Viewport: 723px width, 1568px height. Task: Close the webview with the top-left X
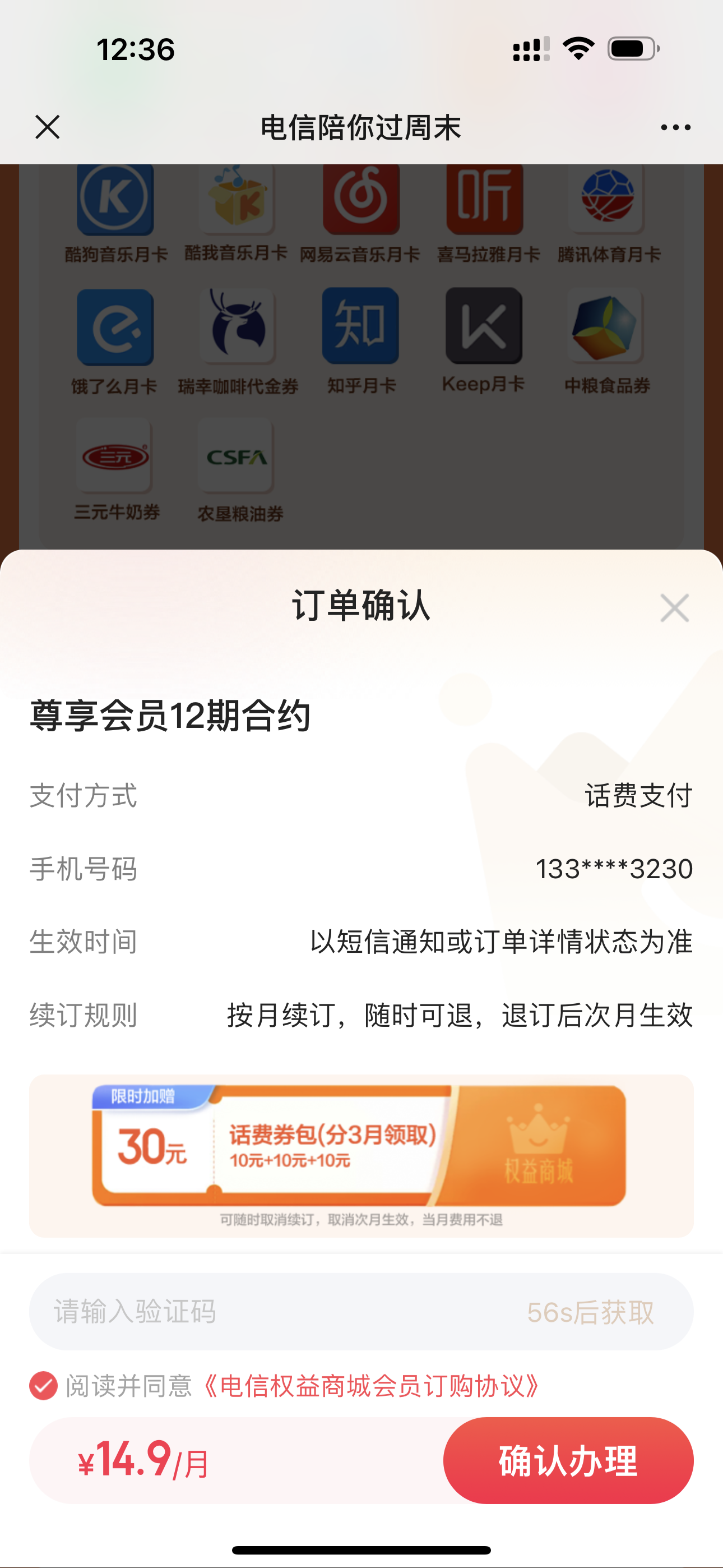tap(48, 127)
